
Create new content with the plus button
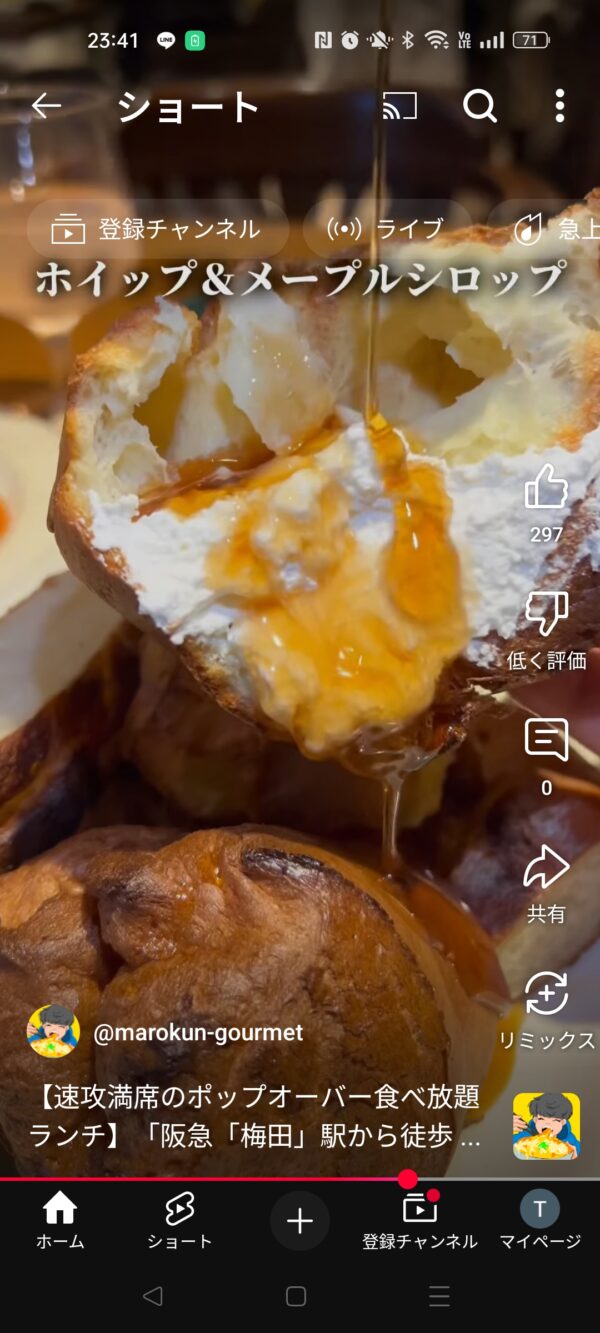[x=300, y=1221]
